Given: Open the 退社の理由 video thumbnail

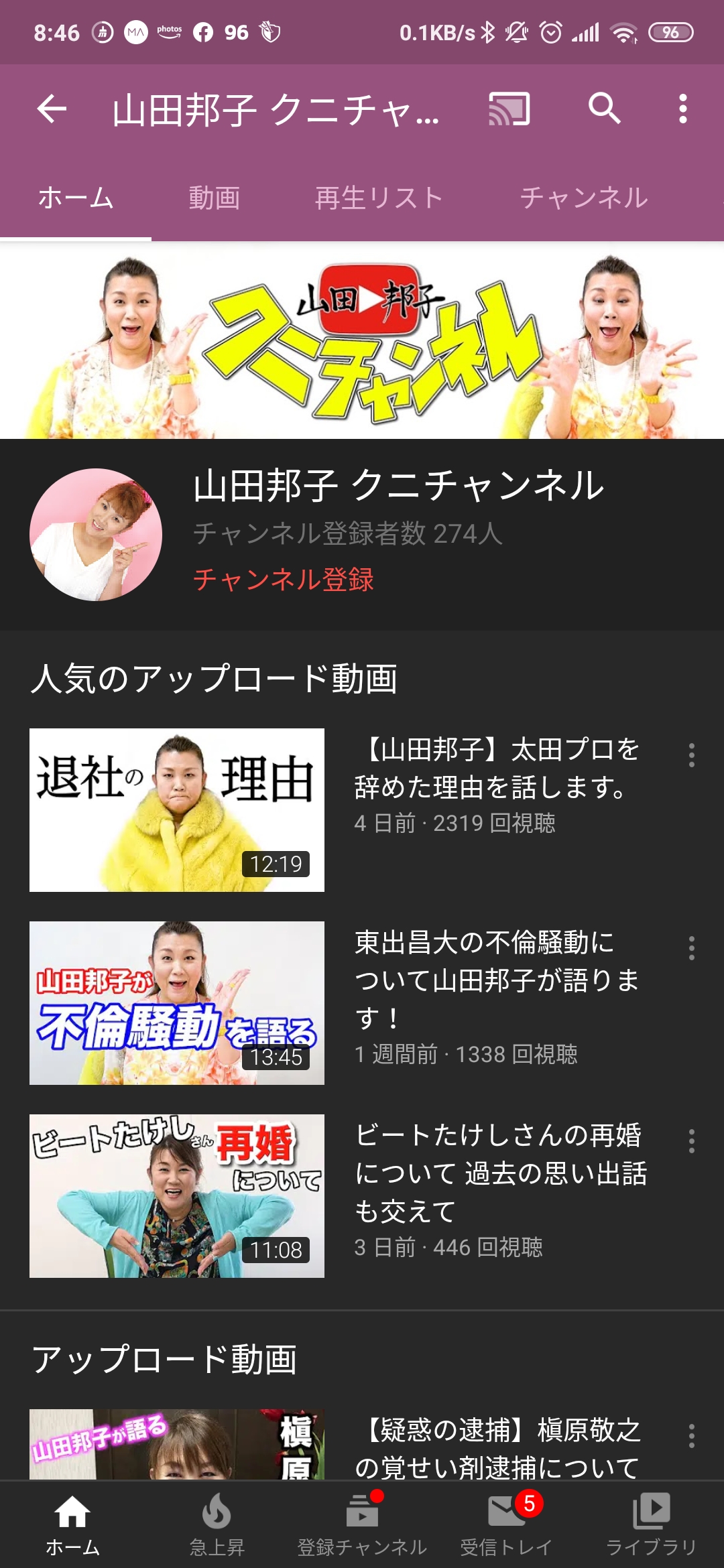Looking at the screenshot, I should (x=177, y=810).
